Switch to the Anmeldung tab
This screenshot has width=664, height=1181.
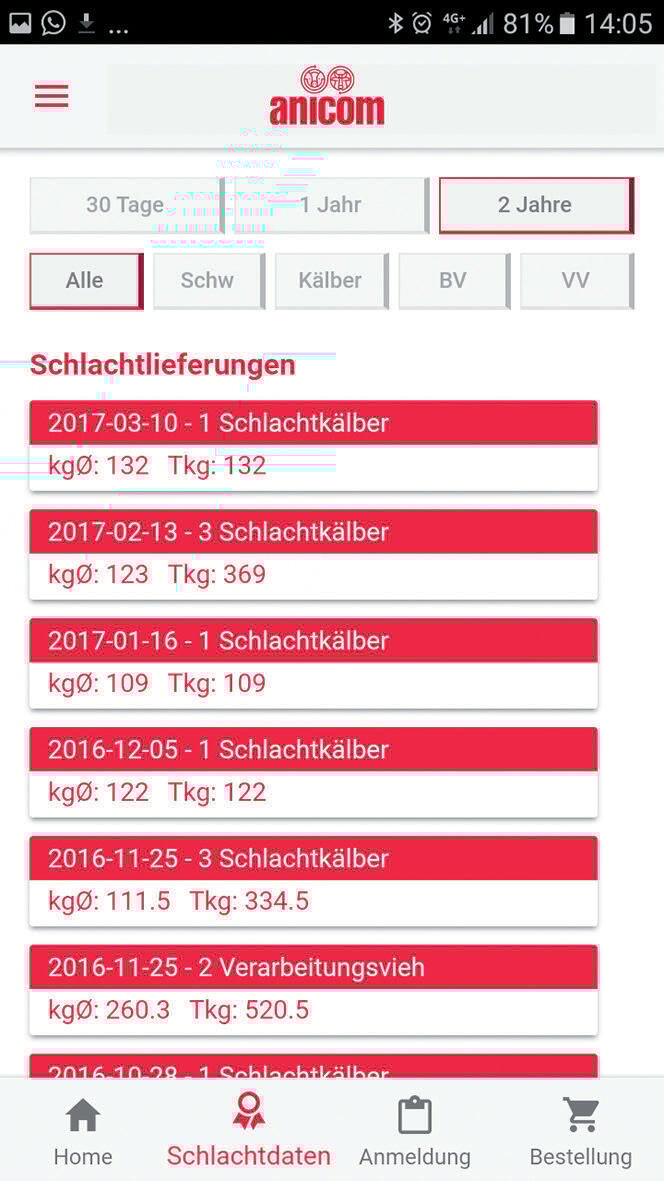click(414, 1132)
